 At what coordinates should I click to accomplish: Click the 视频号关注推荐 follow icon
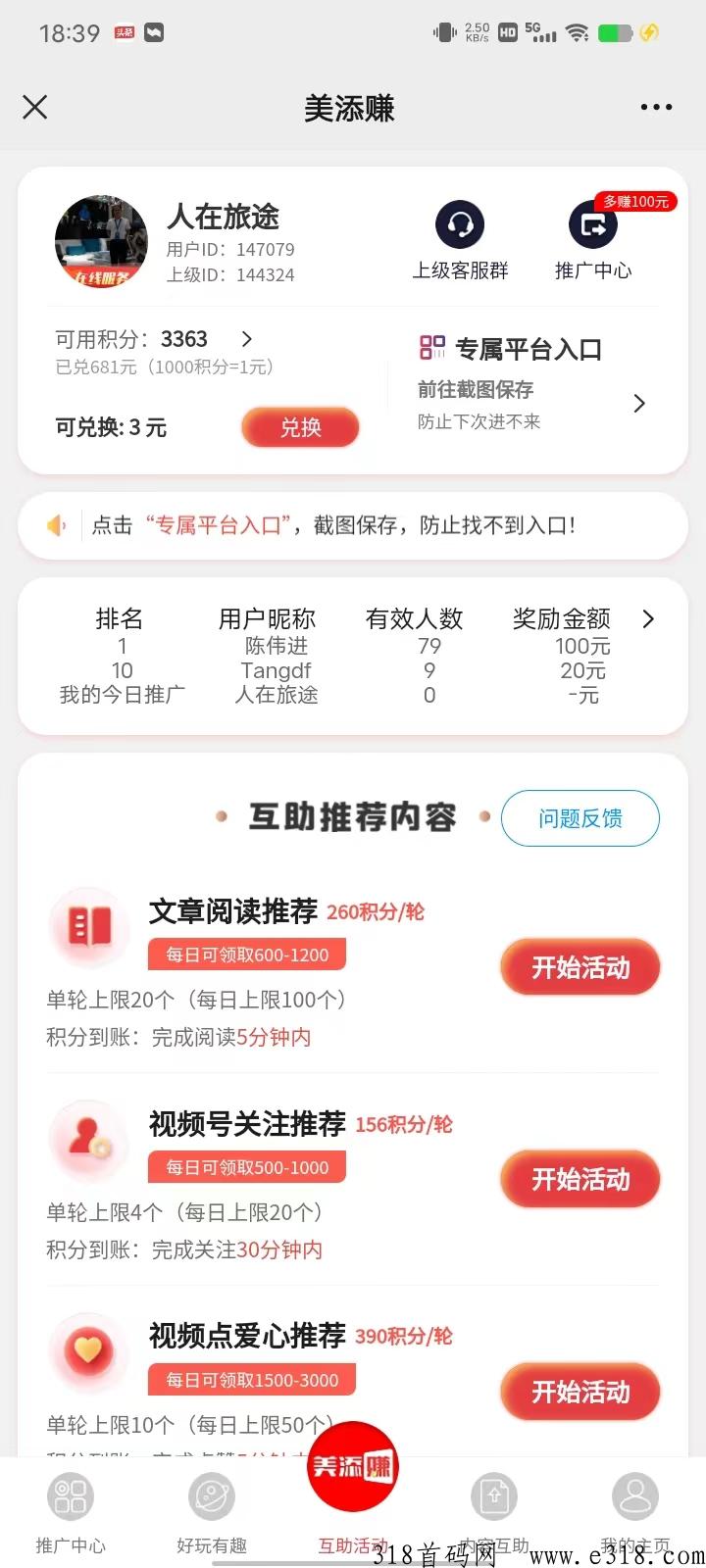click(x=88, y=1140)
